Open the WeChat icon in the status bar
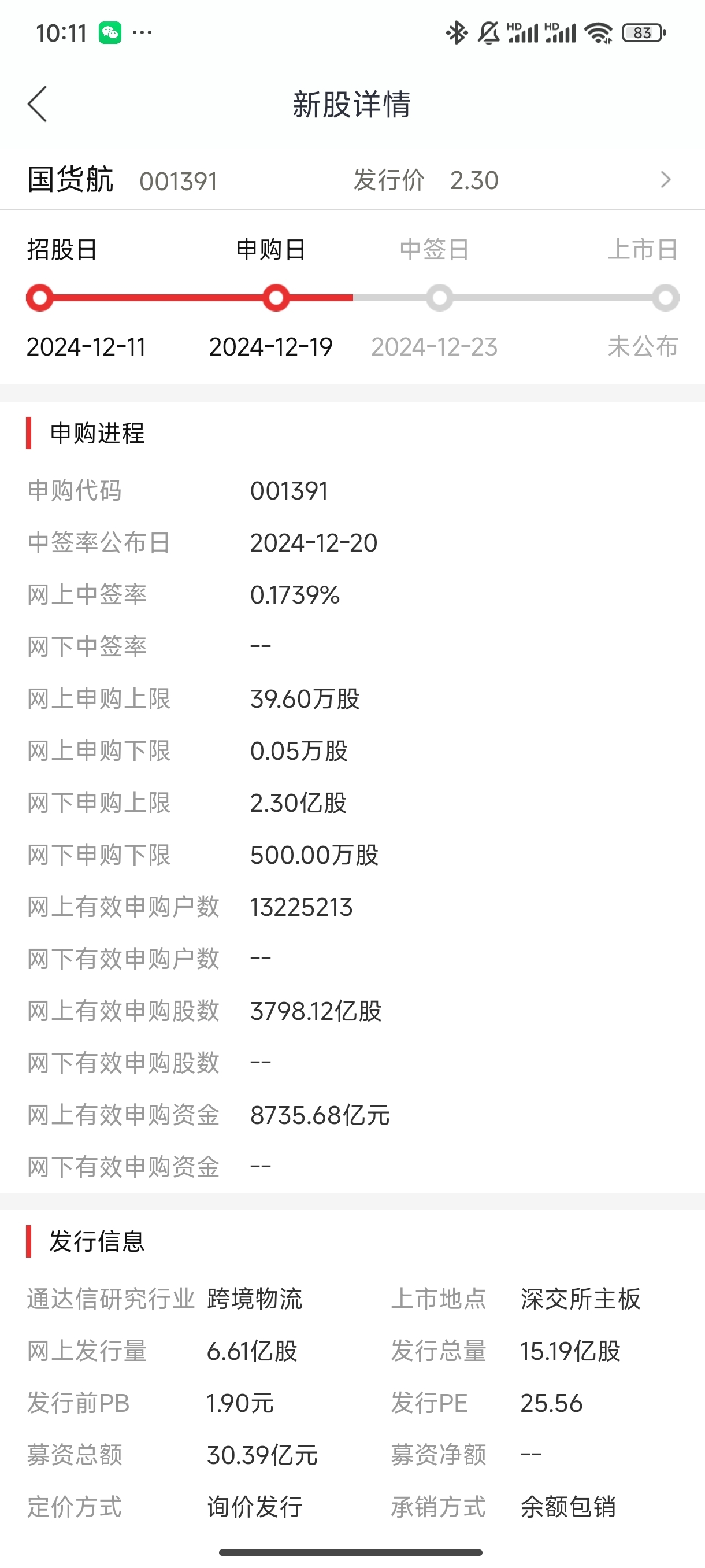The width and height of the screenshot is (705, 1568). [x=112, y=32]
